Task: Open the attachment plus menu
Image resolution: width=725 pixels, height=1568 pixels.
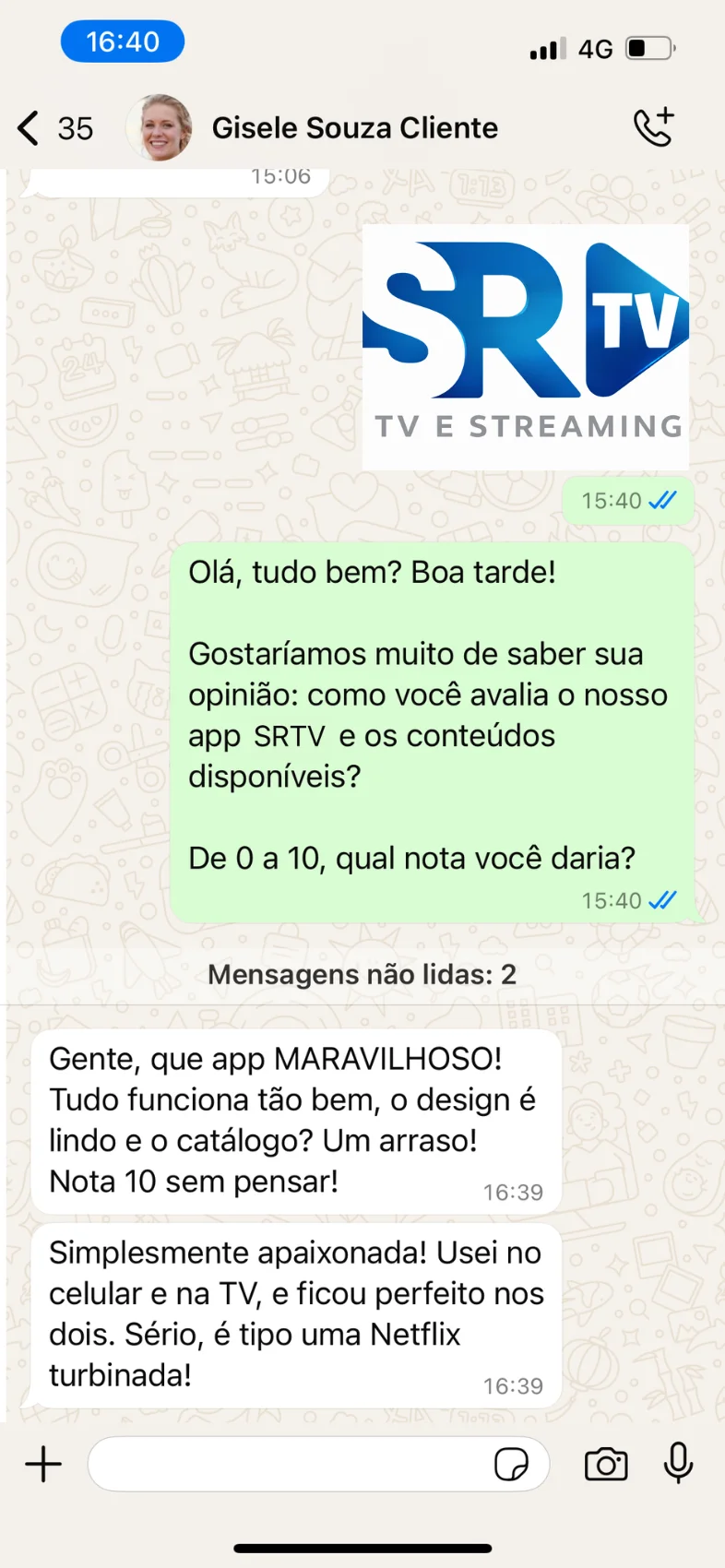Action: tap(43, 1464)
